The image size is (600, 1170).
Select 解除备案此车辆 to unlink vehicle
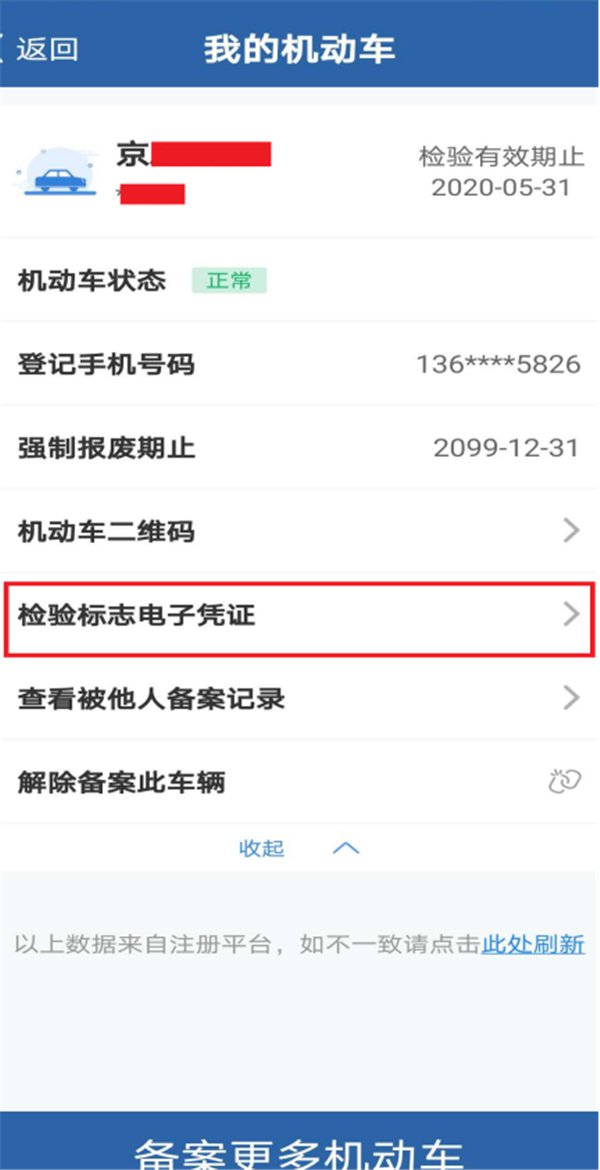(300, 782)
